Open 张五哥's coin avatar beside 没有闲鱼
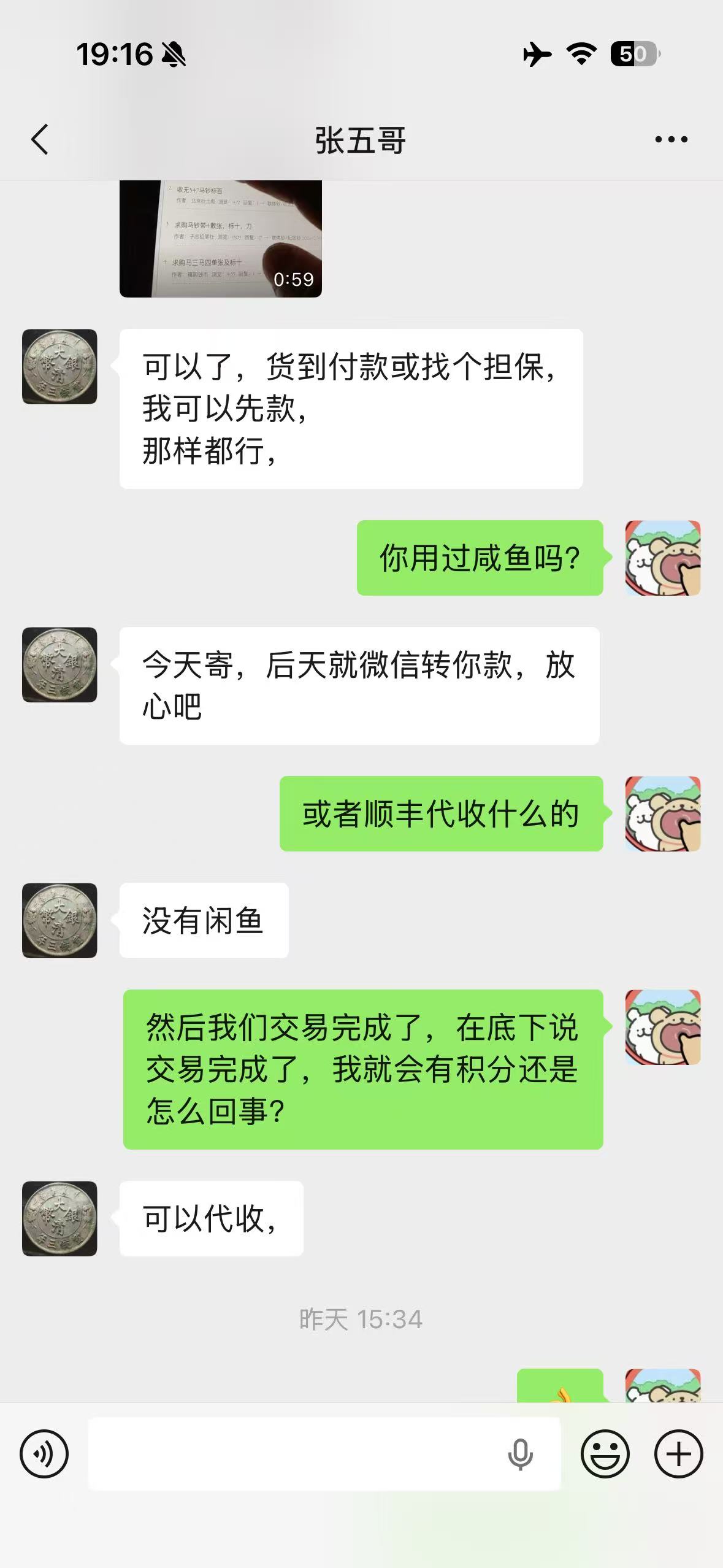 tap(59, 920)
